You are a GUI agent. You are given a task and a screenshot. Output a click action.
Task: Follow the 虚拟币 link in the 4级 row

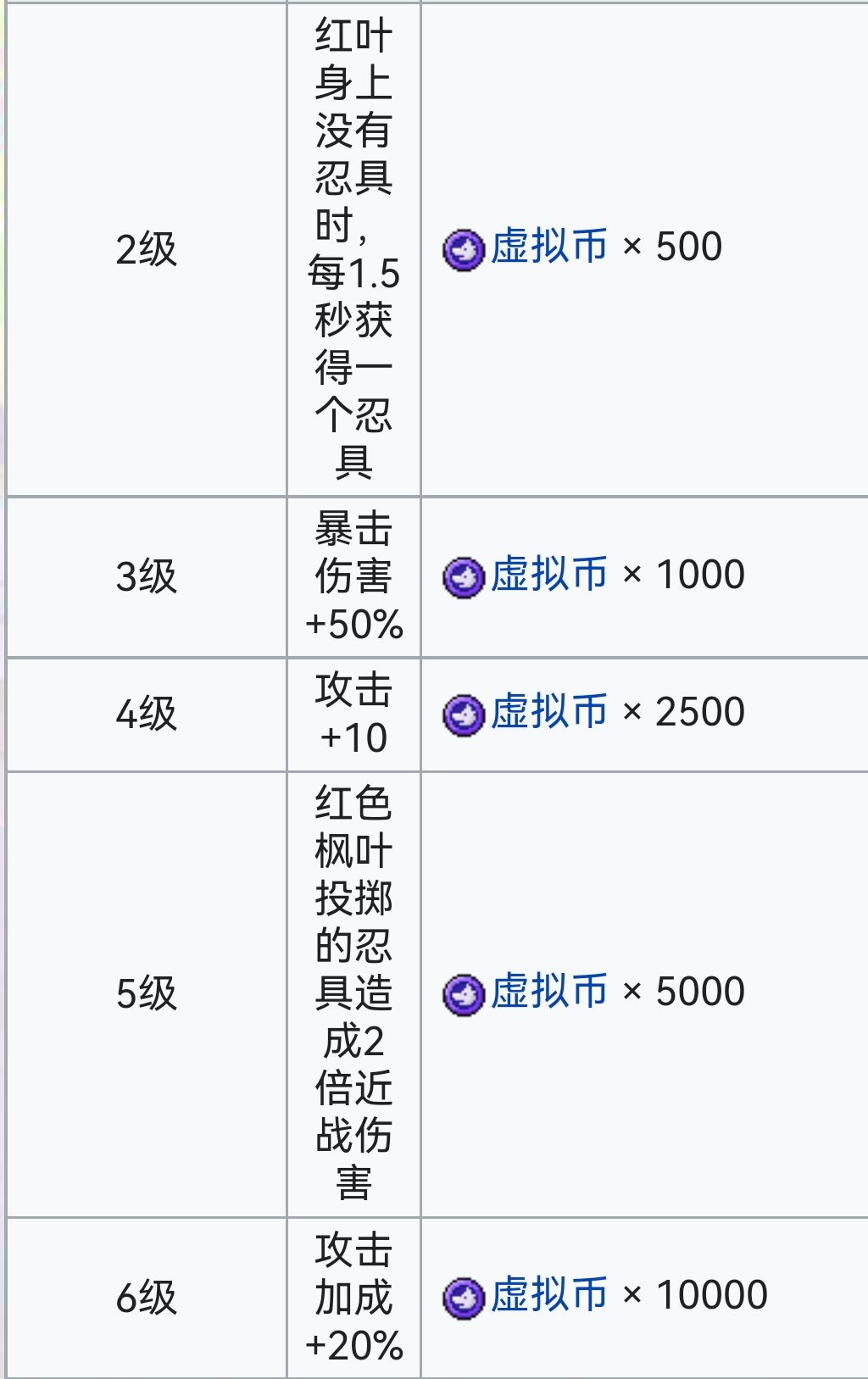[548, 712]
